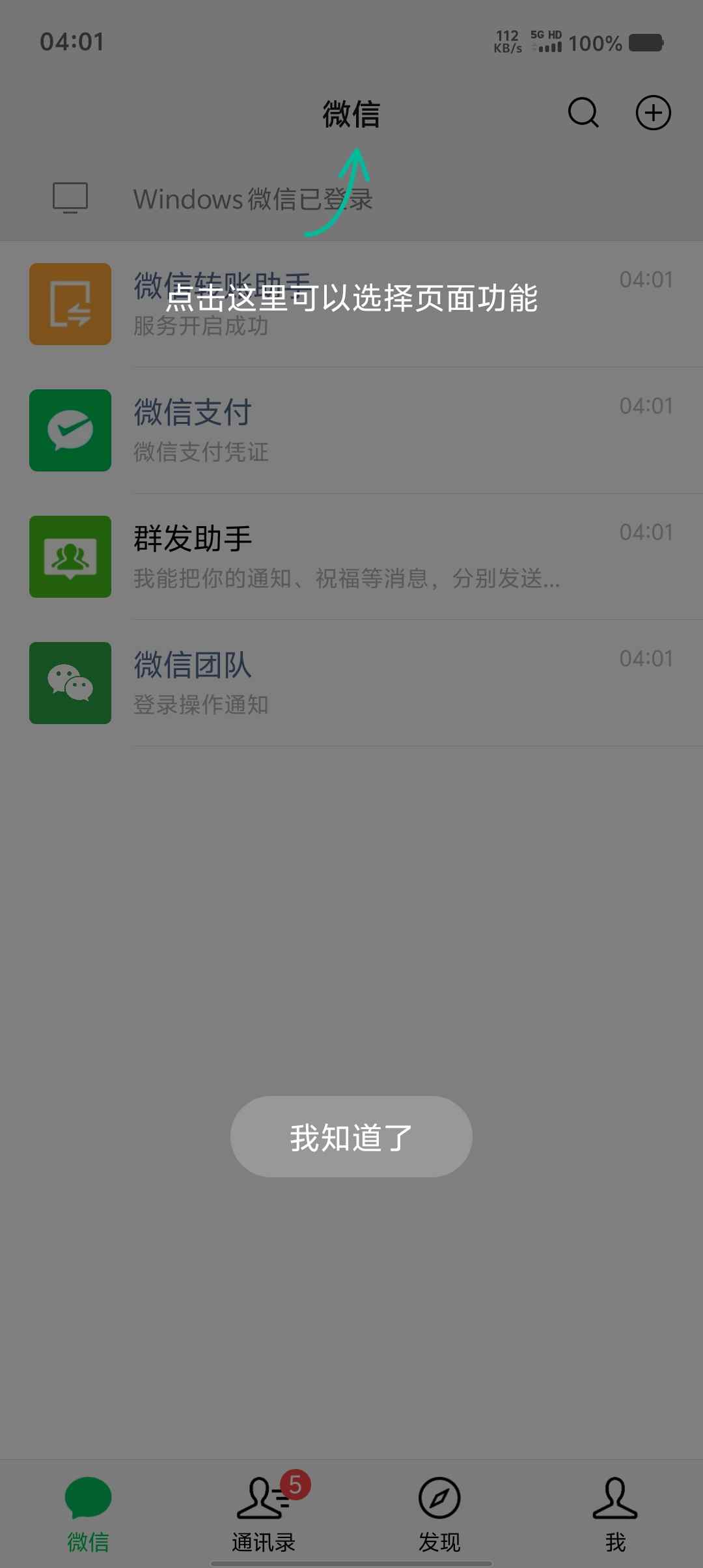Open the Windows微信已登录 banner
The height and width of the screenshot is (1568, 703).
253,199
